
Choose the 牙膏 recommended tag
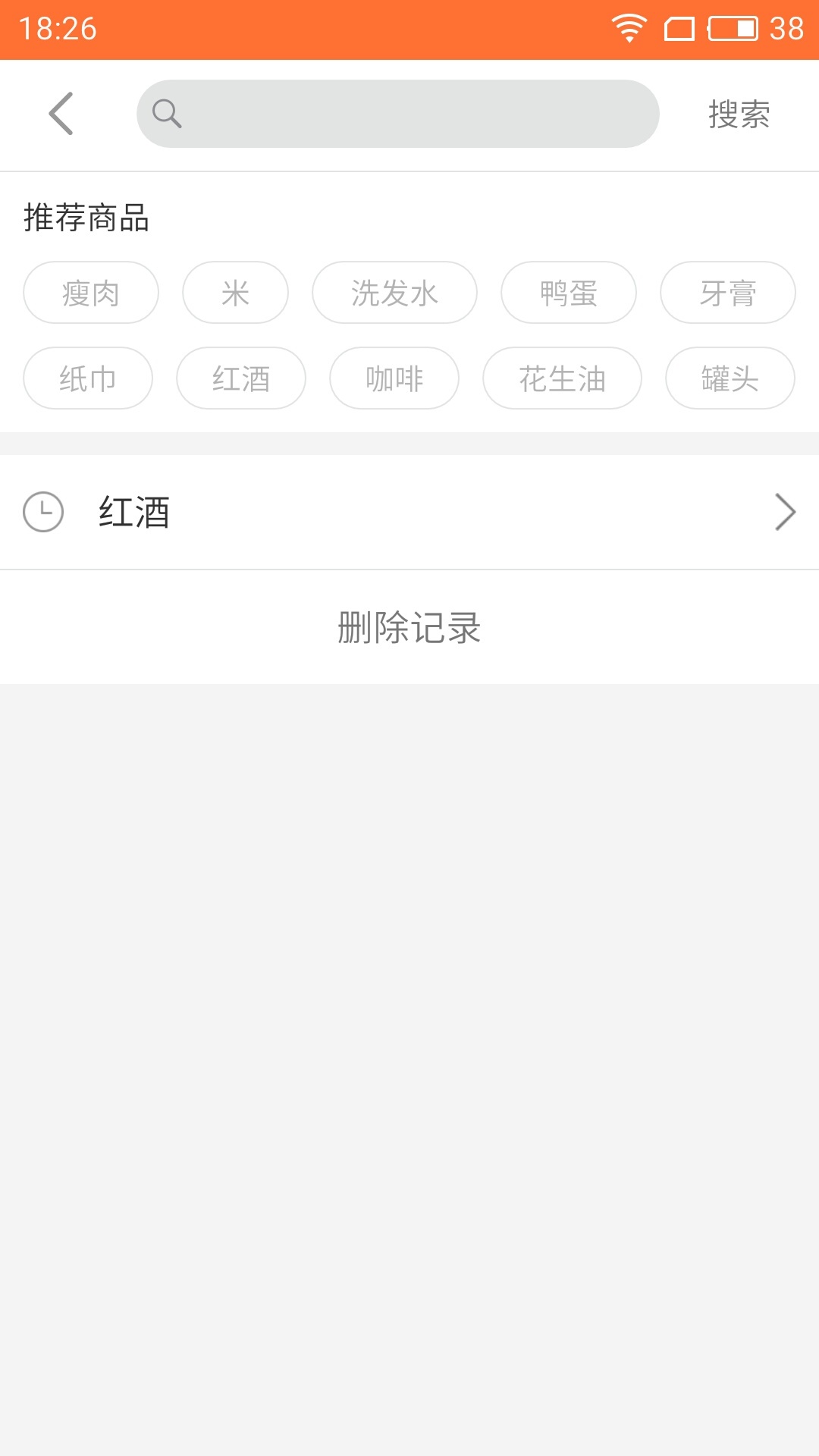tap(728, 292)
